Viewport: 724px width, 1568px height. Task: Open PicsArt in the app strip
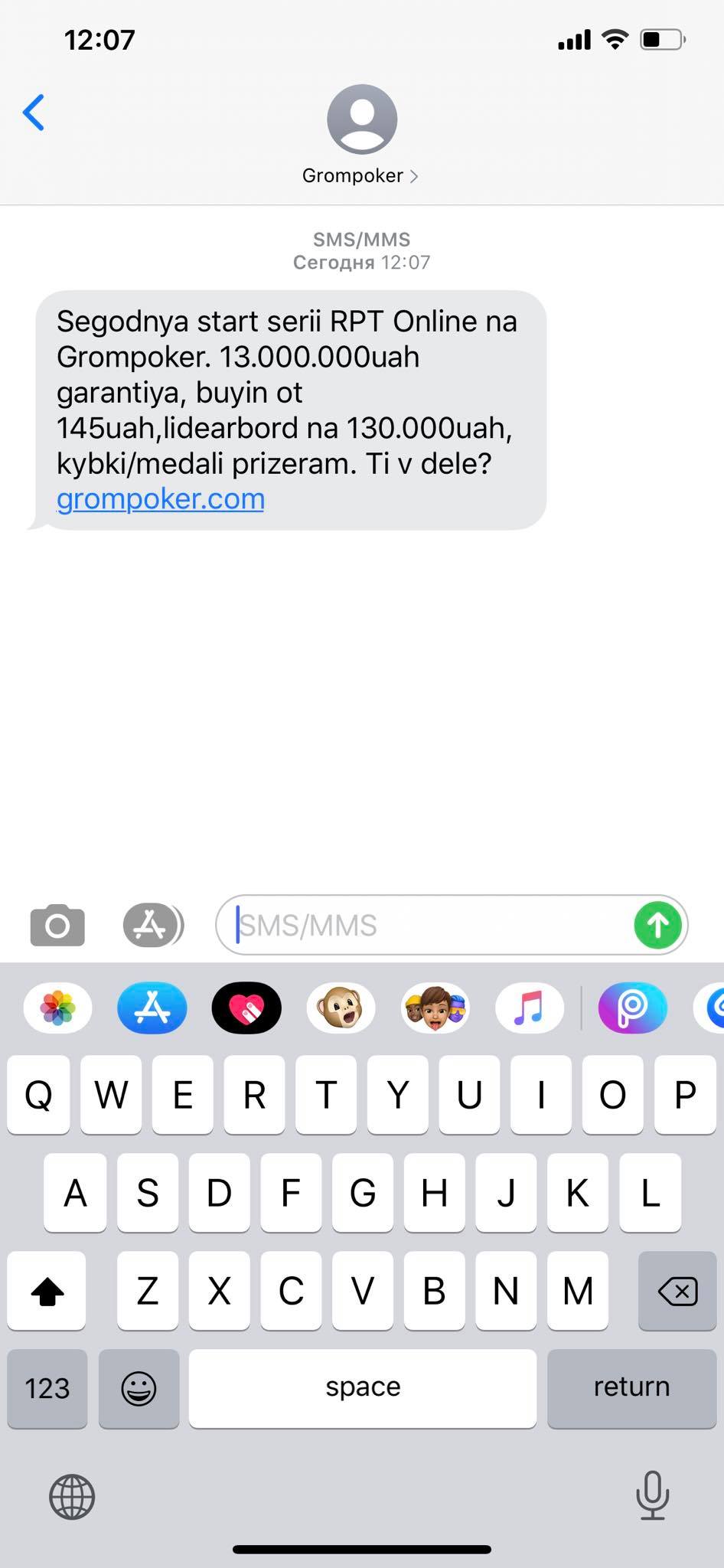tap(632, 1008)
